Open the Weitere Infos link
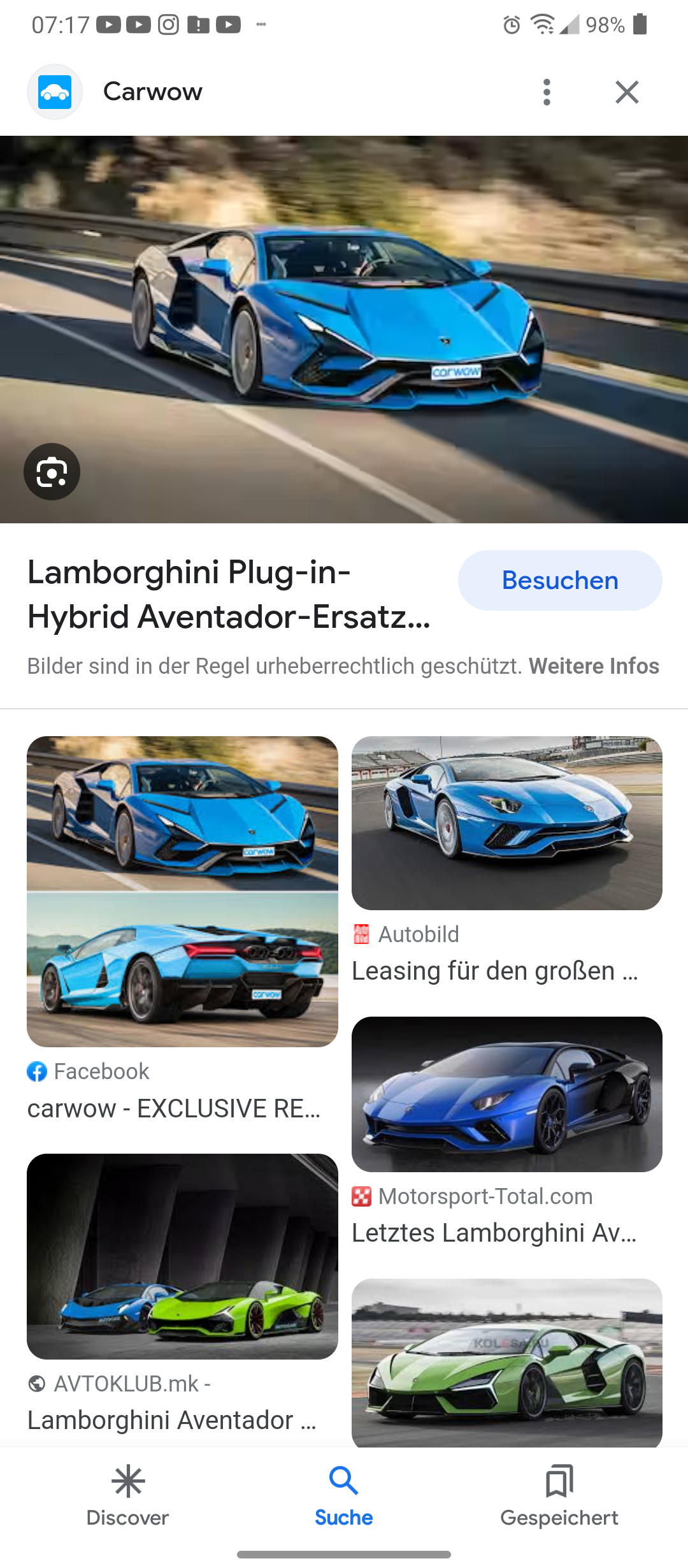 click(x=594, y=666)
